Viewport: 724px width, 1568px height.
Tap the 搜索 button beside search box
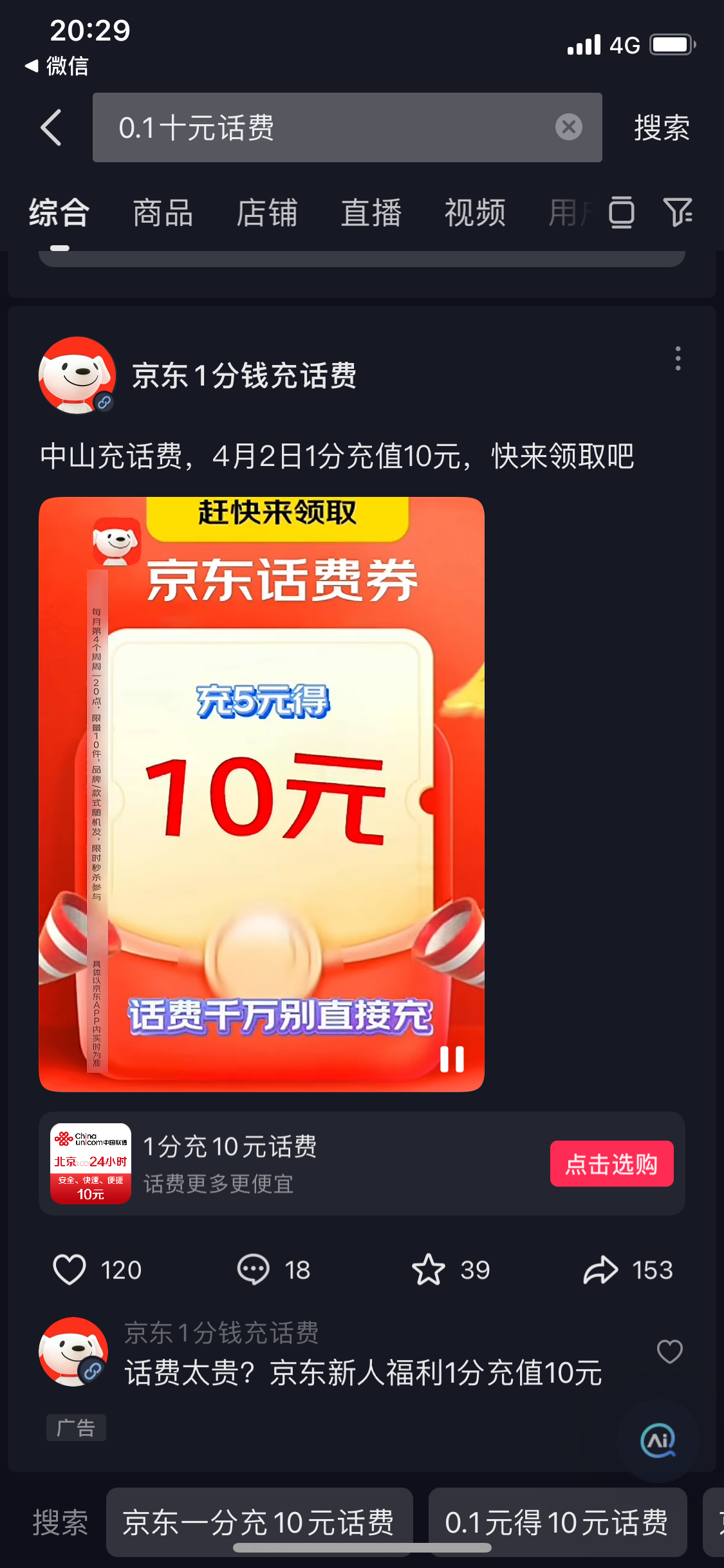(x=662, y=127)
